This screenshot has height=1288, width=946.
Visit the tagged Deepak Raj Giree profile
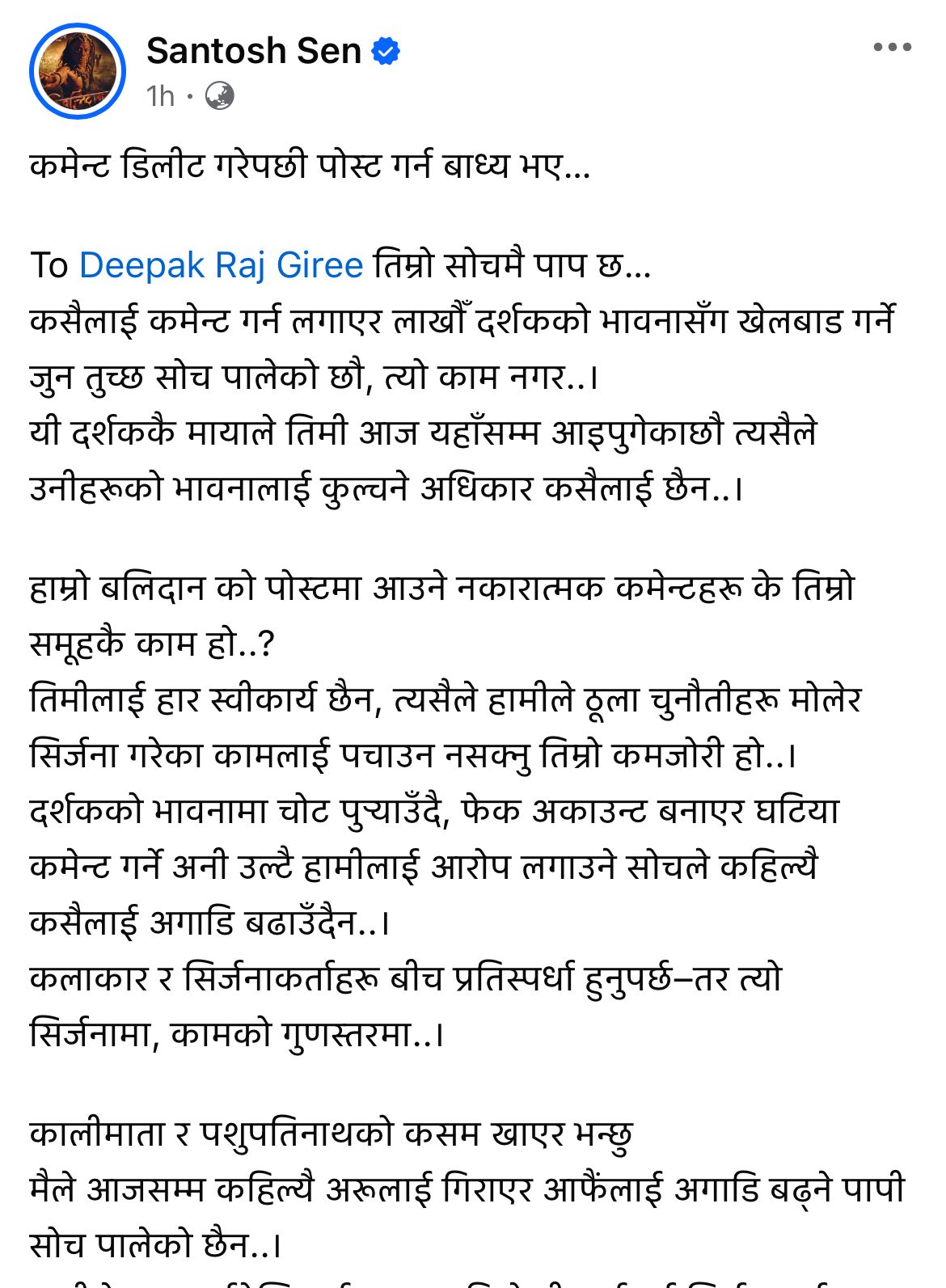point(221,265)
